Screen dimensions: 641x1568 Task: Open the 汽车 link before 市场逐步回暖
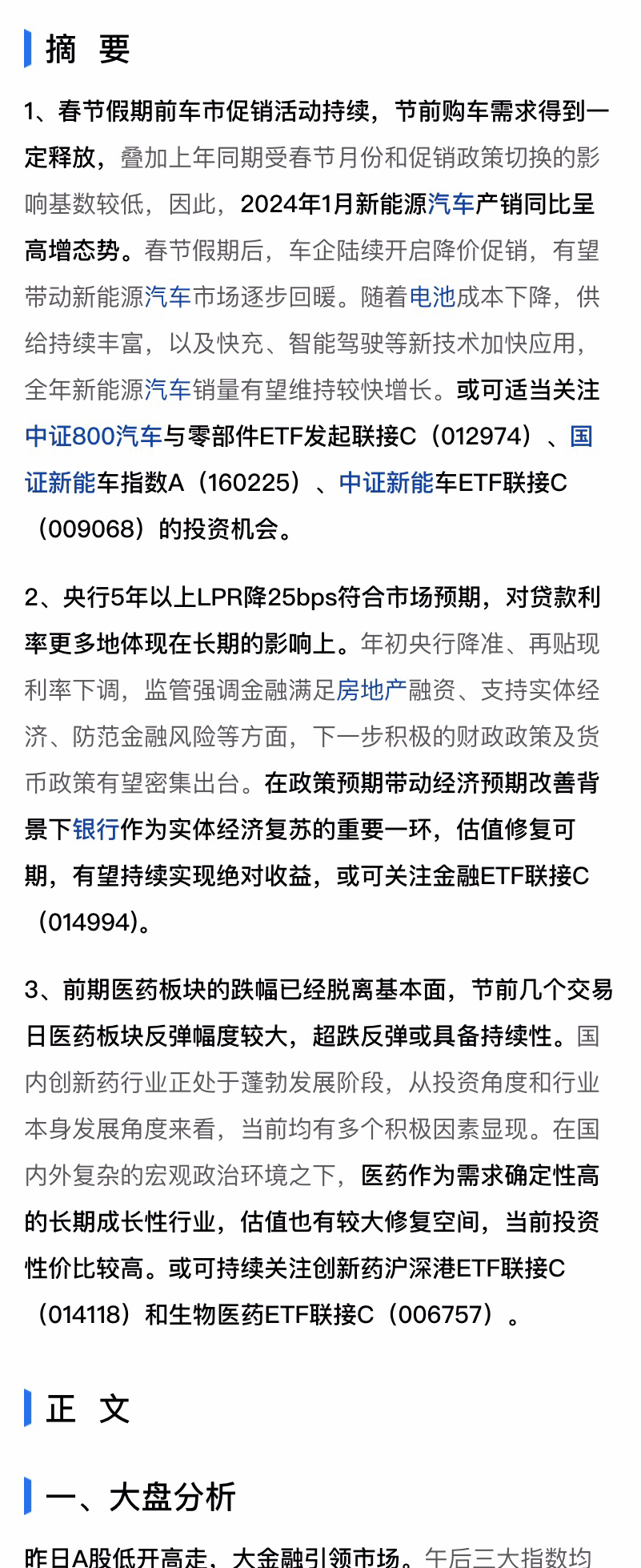click(168, 297)
